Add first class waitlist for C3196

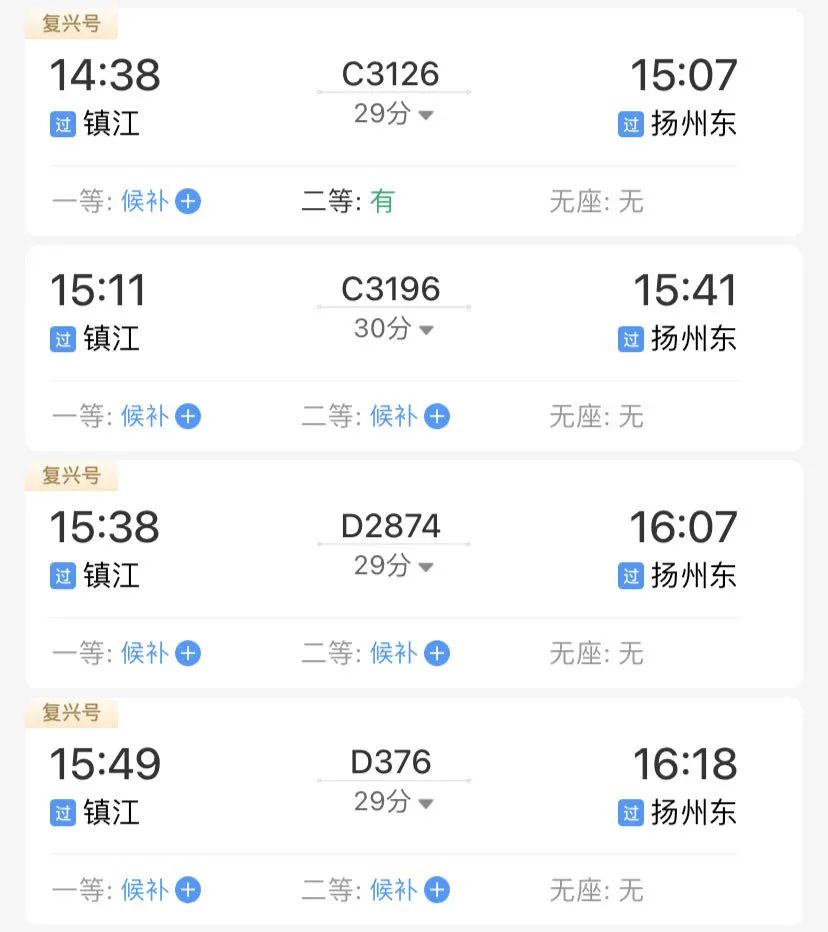tap(188, 416)
